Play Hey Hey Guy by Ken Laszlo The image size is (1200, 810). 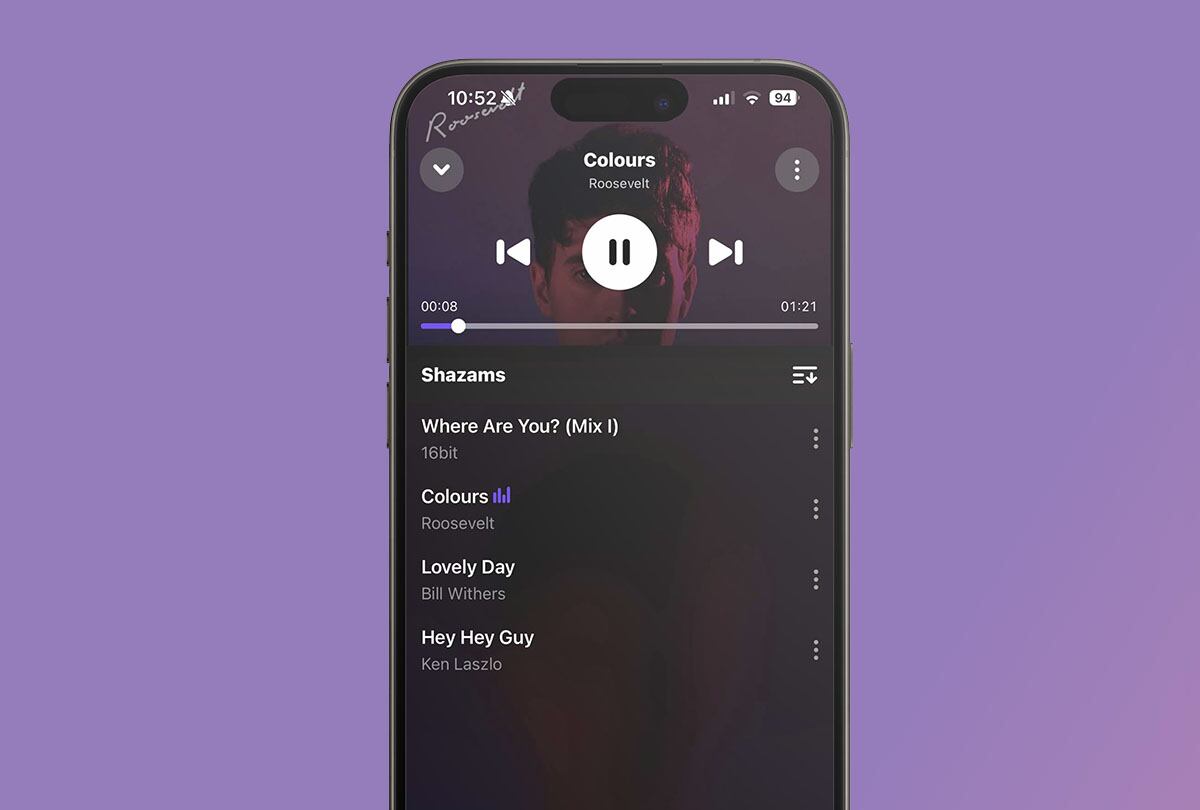pos(477,650)
